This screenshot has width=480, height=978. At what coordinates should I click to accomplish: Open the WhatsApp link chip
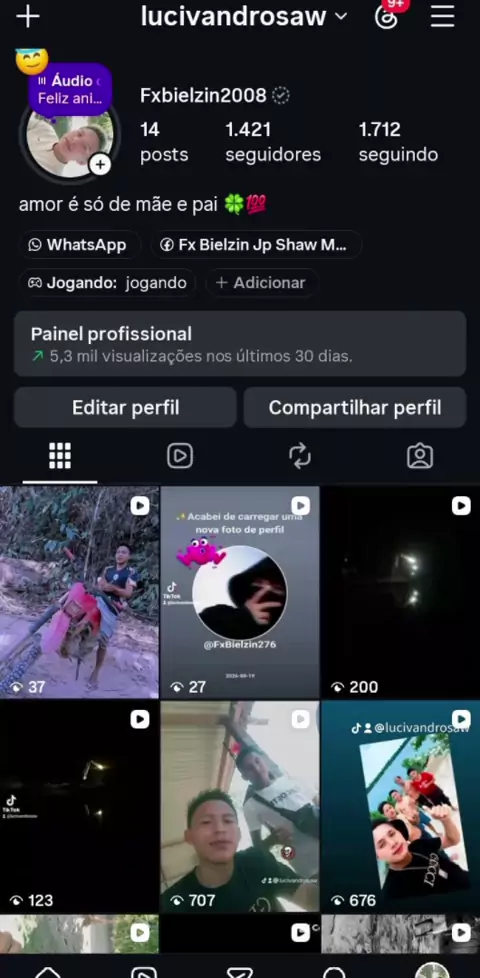pyautogui.click(x=79, y=245)
